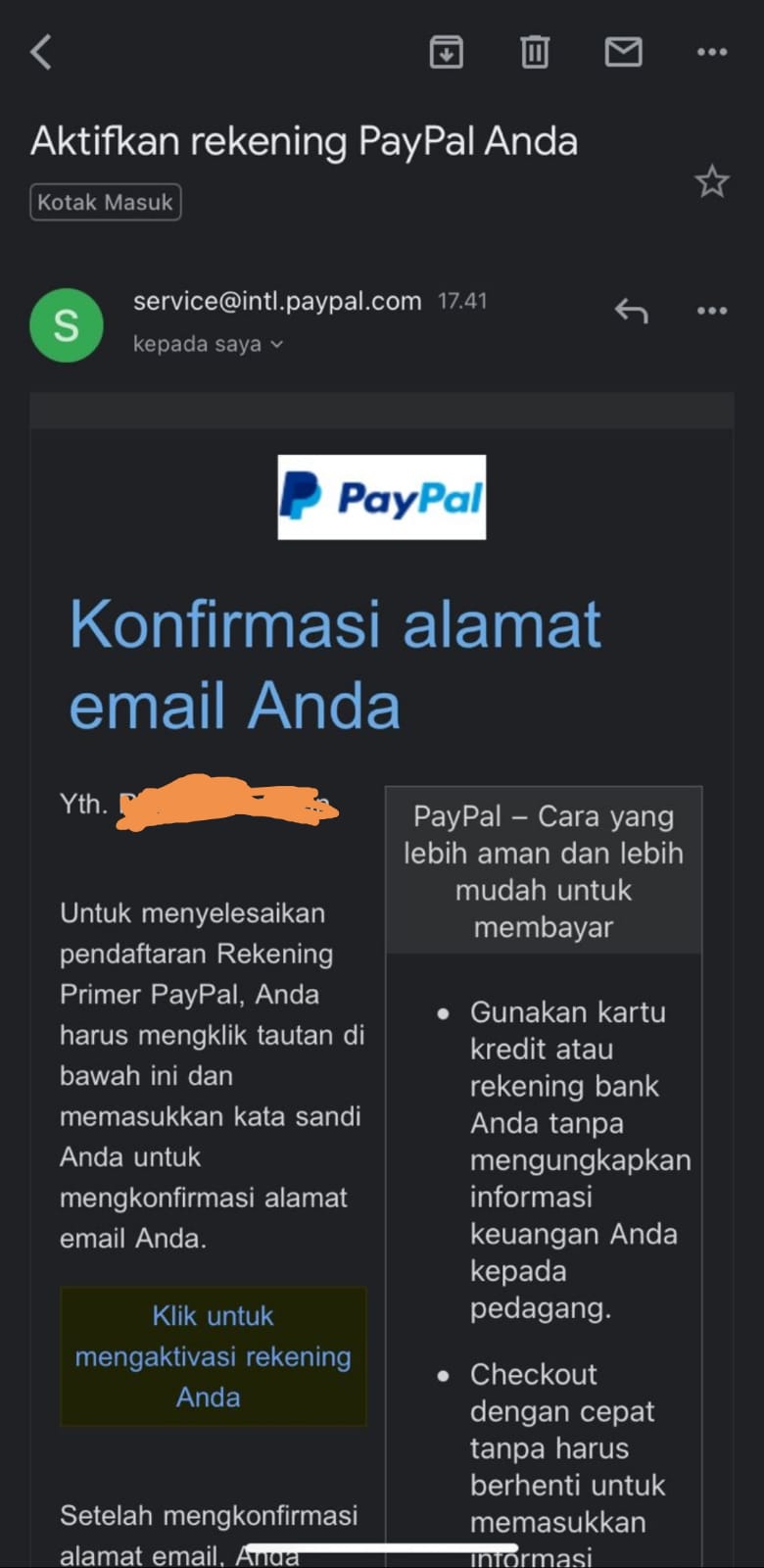
Task: Open message options beside reply arrow
Action: click(712, 311)
